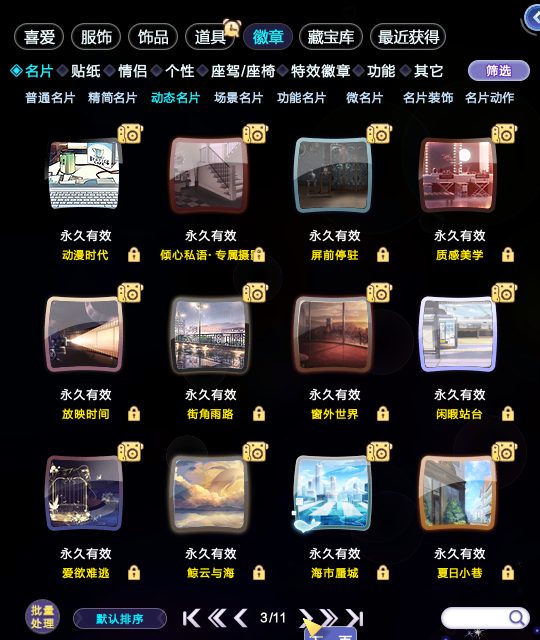540x640 pixels.
Task: Change the 默认排序 sort order
Action: coord(120,619)
